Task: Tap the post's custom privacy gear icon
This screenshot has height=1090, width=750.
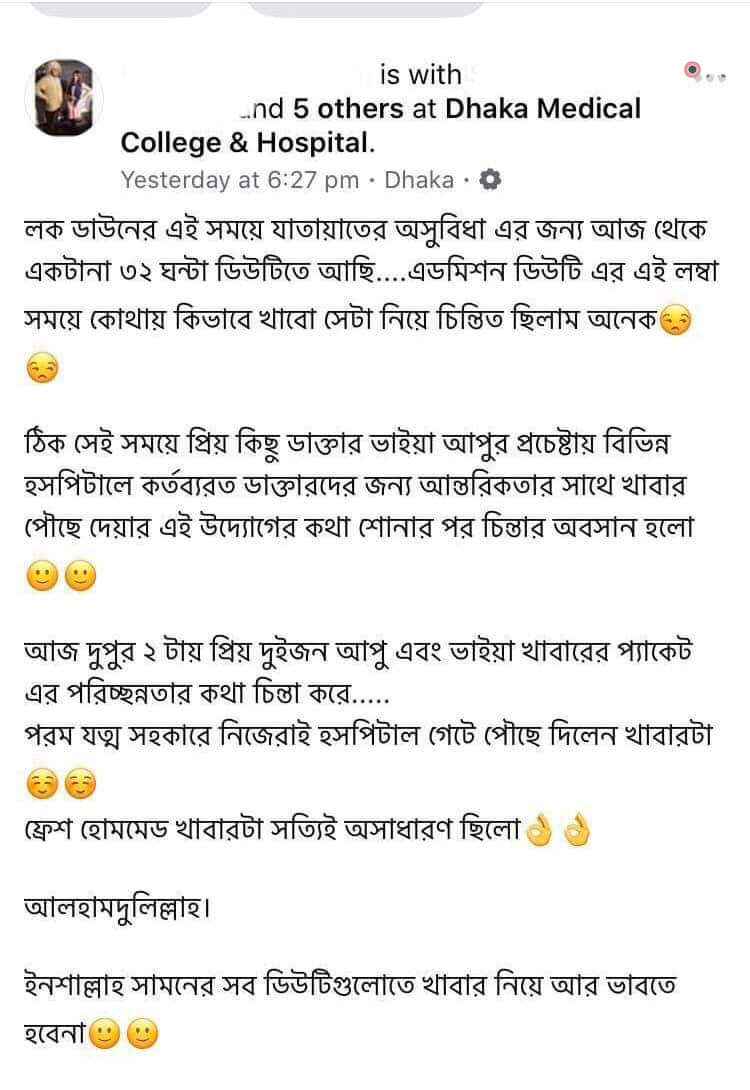Action: point(490,180)
